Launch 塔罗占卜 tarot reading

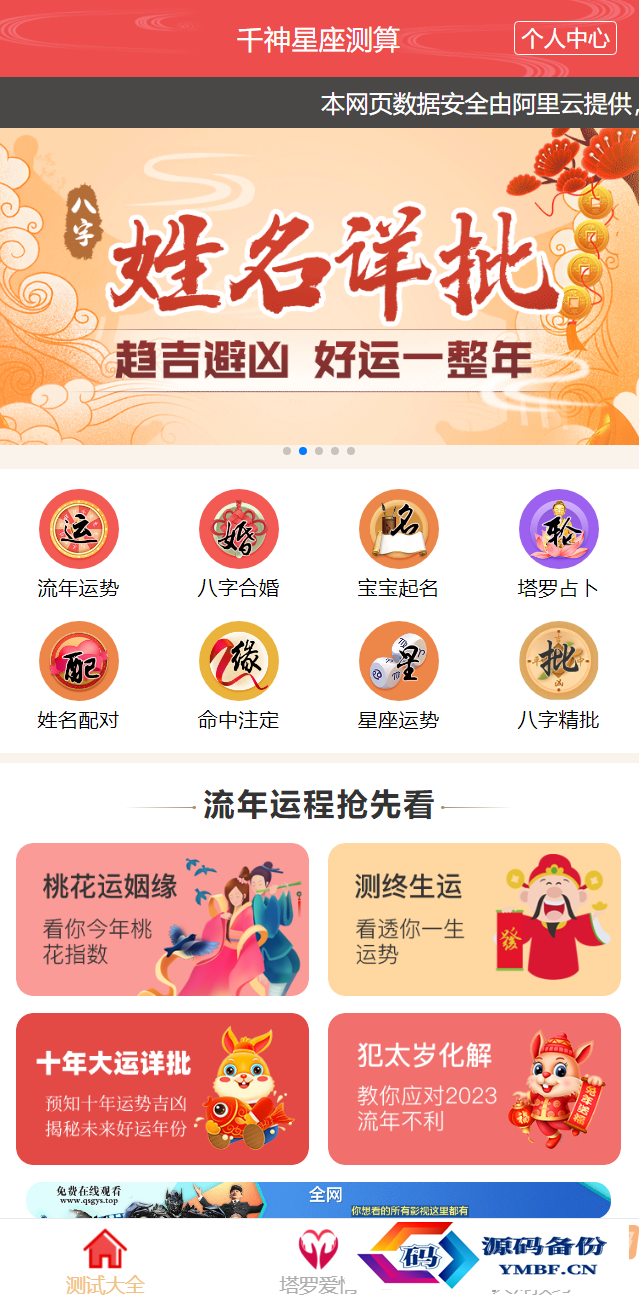(x=558, y=545)
